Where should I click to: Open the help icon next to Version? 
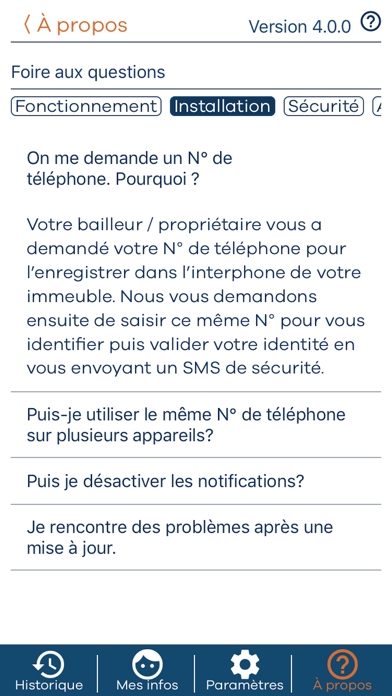pyautogui.click(x=371, y=22)
